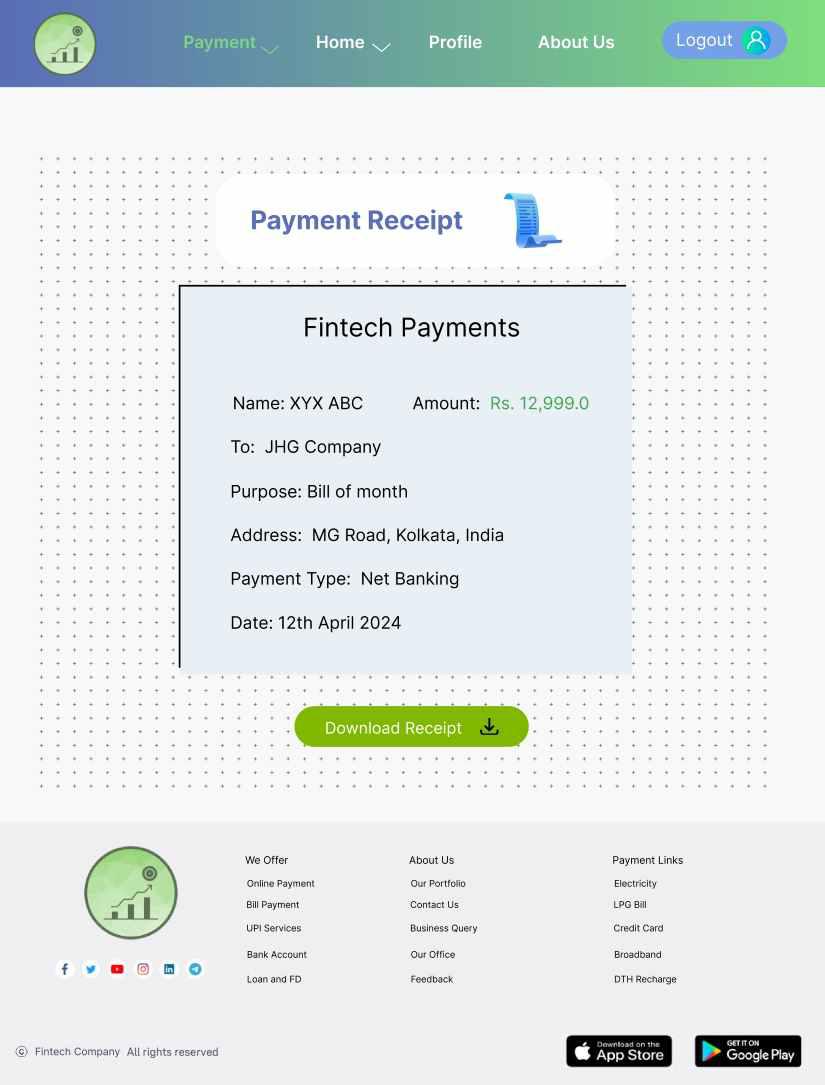Open the YouTube channel icon
The image size is (825, 1085).
pos(117,969)
